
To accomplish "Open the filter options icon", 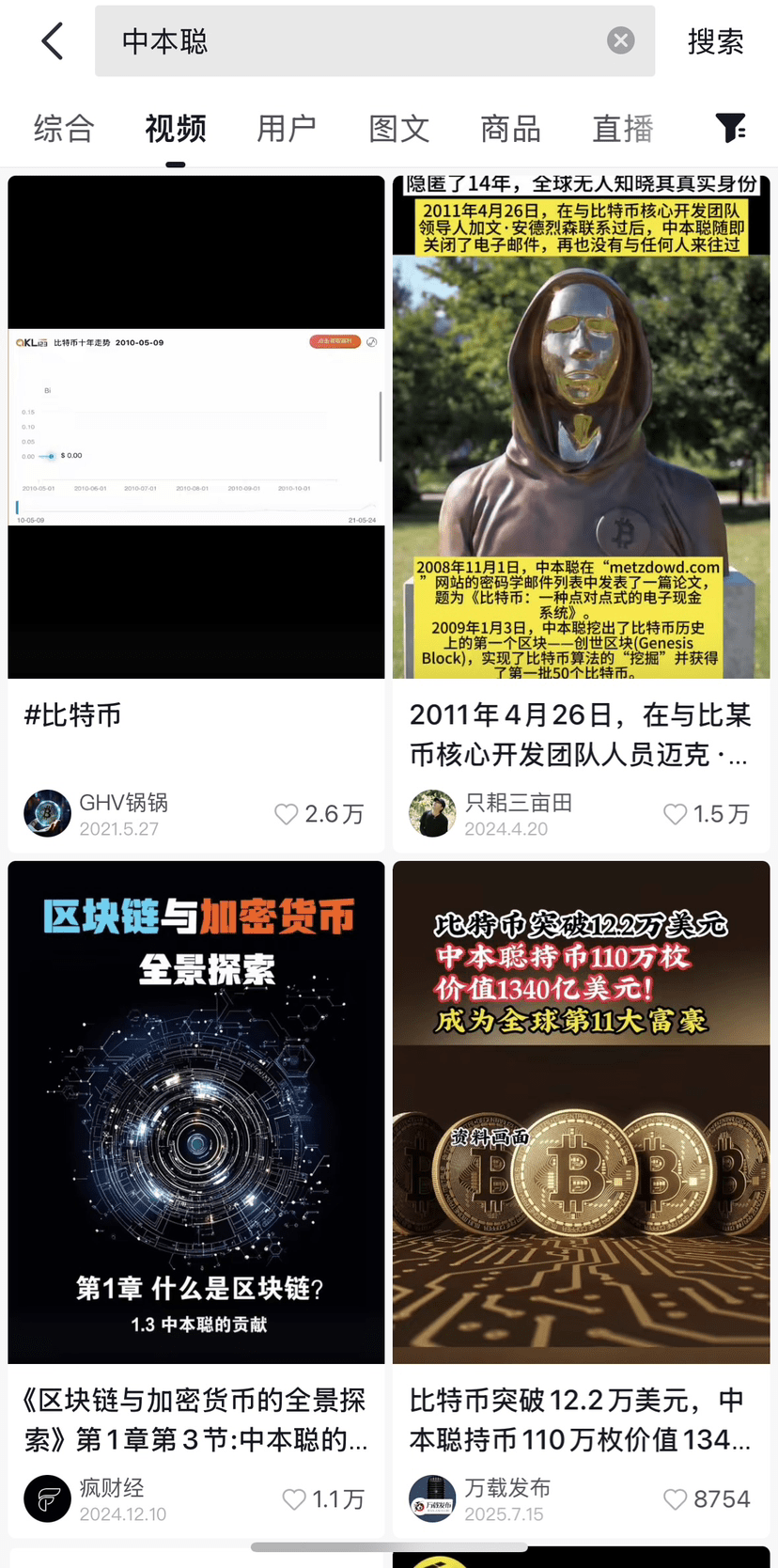I will pos(730,128).
